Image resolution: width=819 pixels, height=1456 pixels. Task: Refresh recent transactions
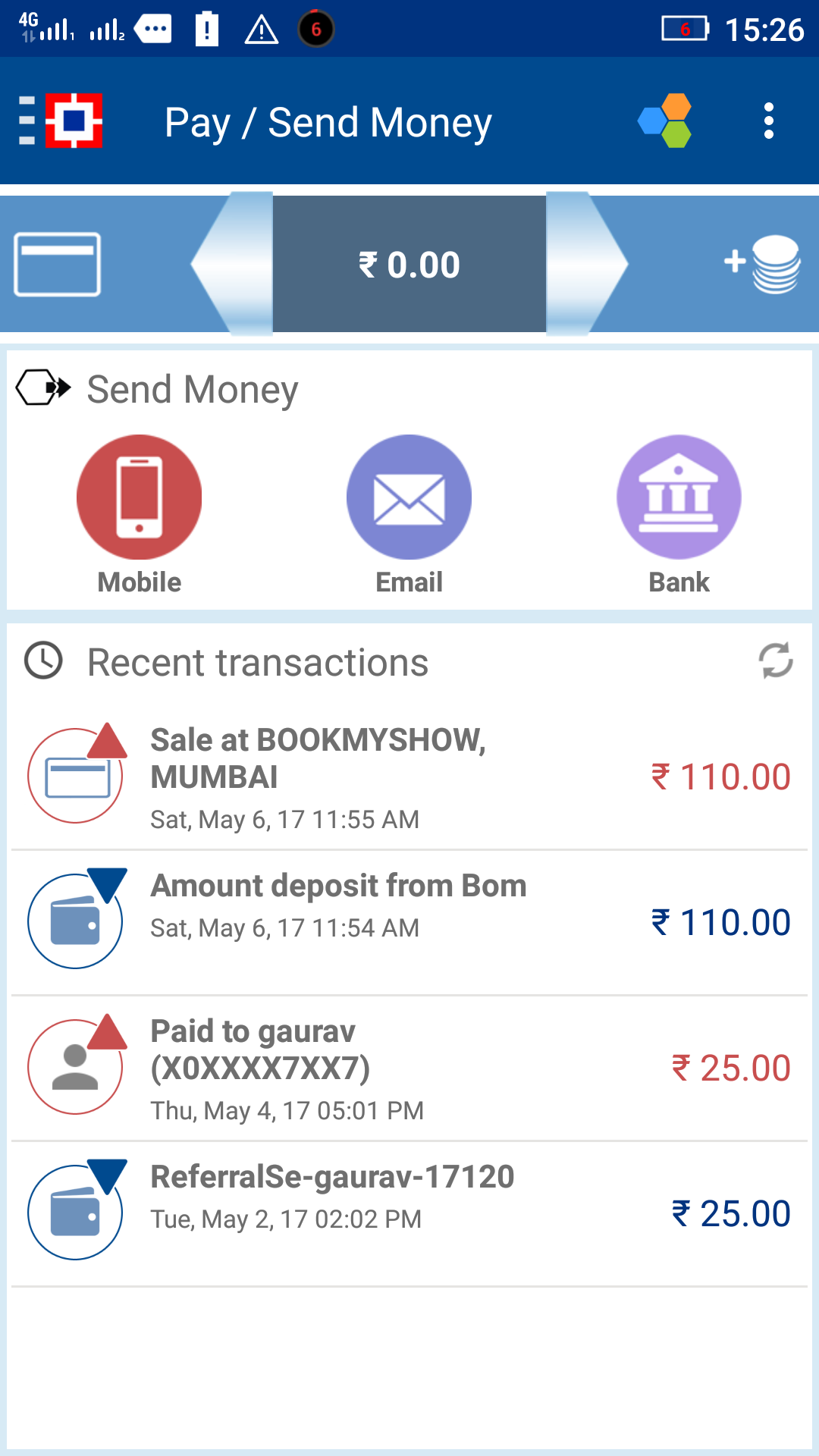(x=775, y=661)
